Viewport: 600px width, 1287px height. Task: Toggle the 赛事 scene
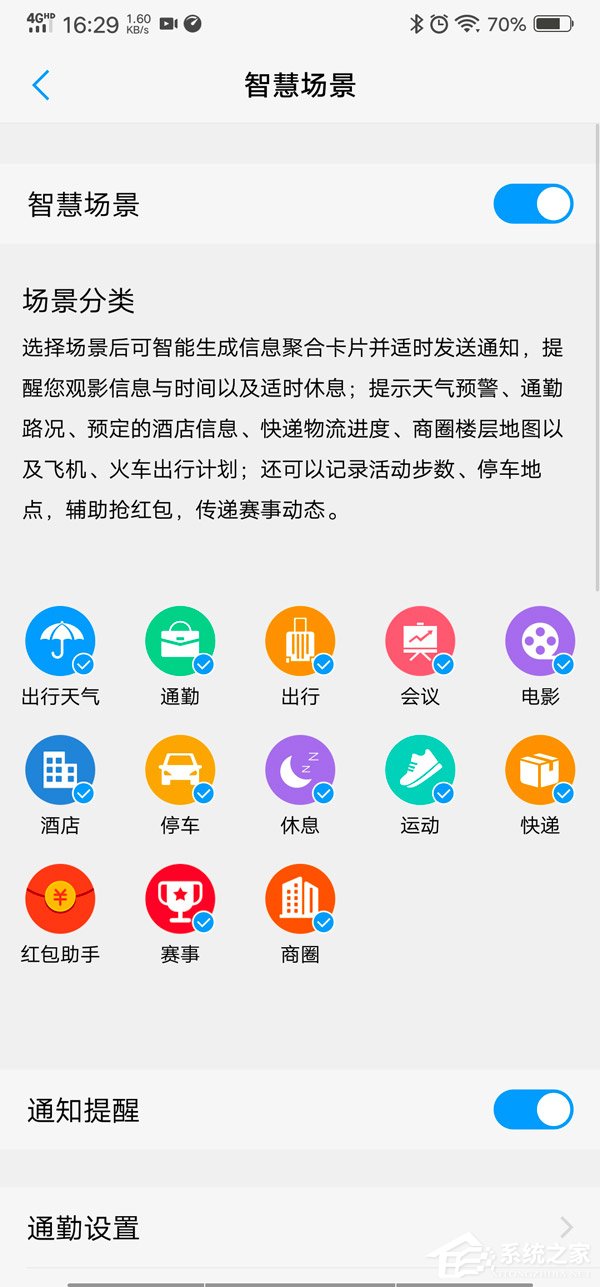[180, 900]
